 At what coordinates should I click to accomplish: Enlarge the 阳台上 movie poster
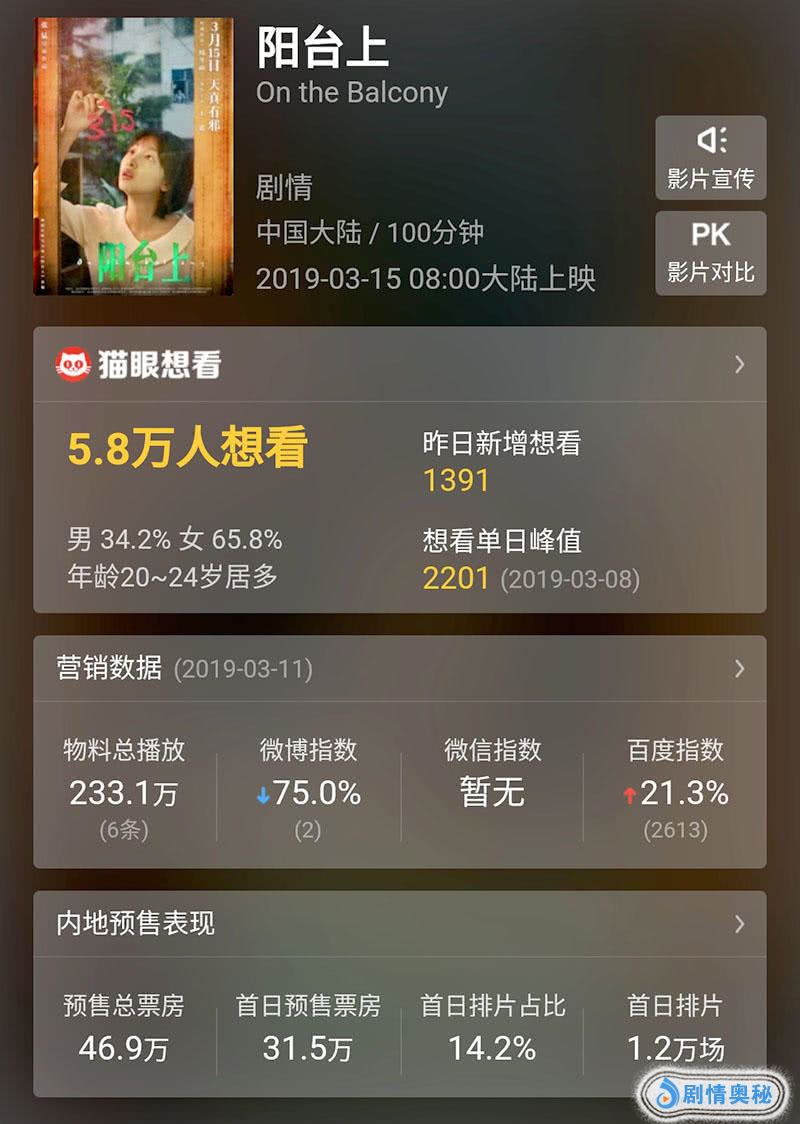(x=133, y=156)
